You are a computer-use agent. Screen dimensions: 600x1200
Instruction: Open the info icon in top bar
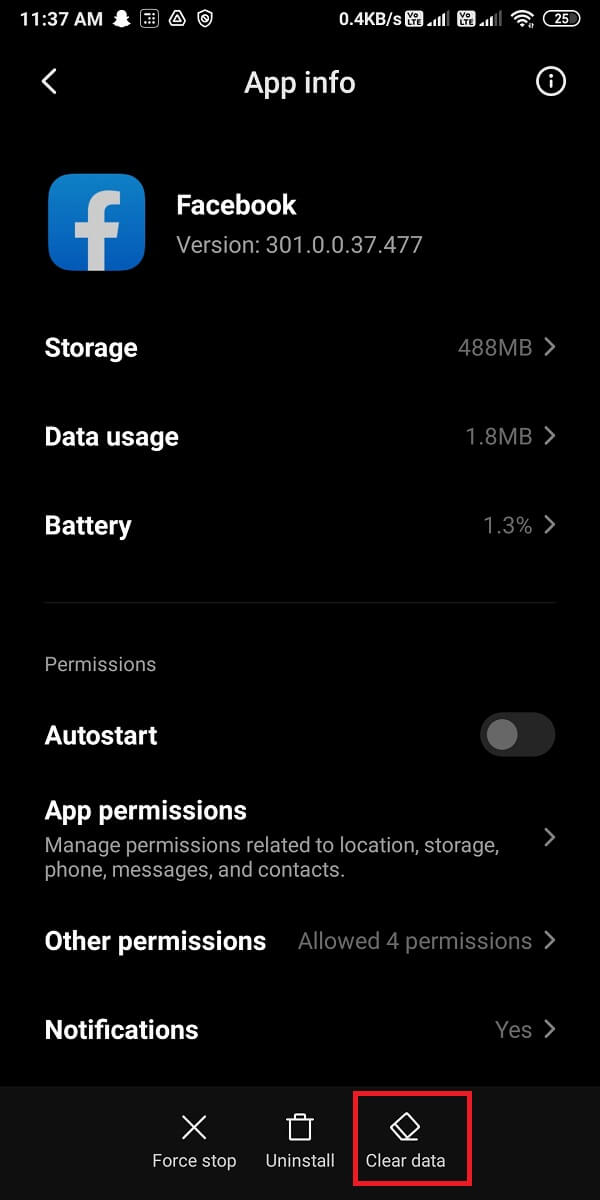[550, 82]
